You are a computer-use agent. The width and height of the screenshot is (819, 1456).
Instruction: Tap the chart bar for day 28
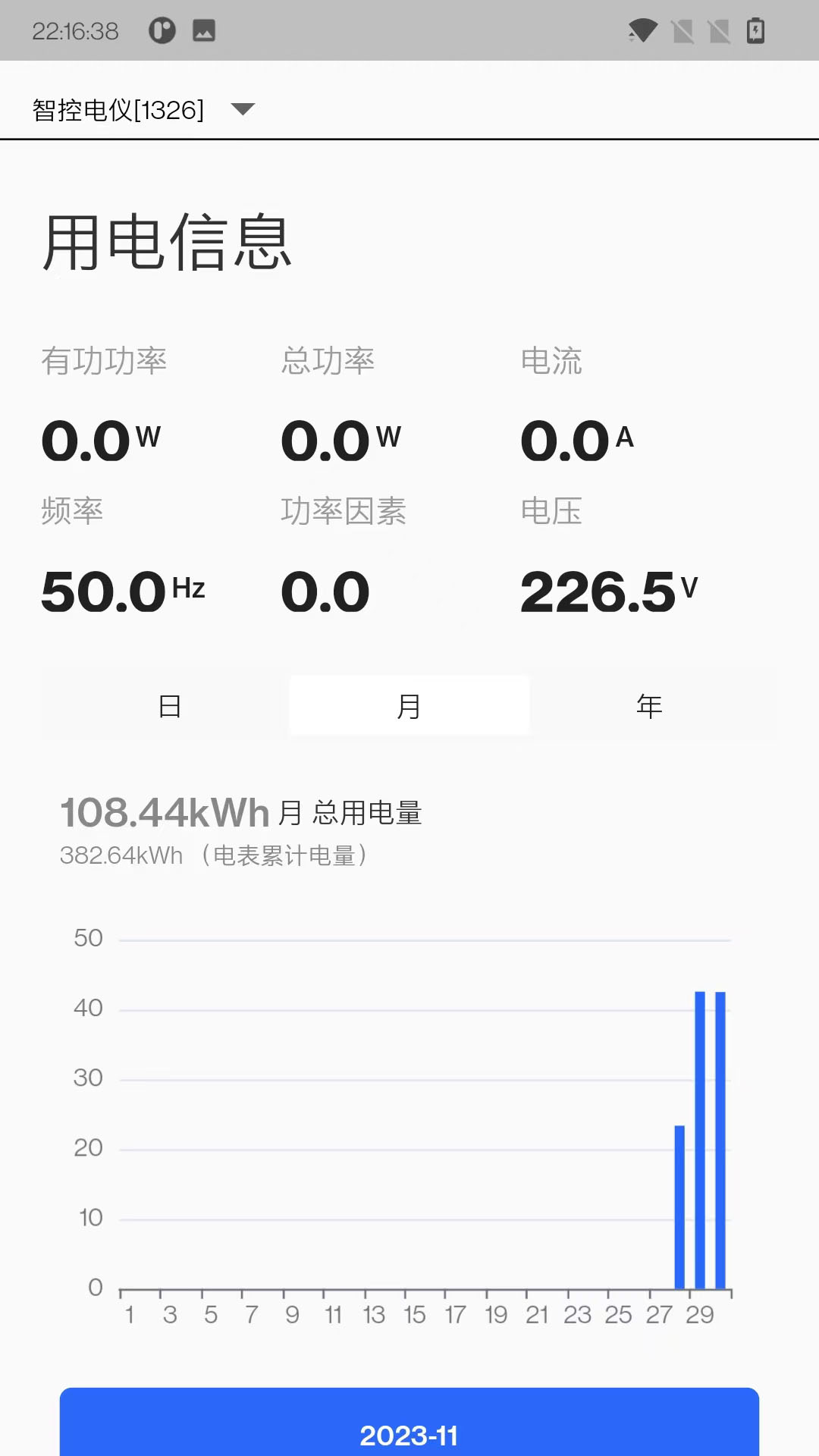[680, 1206]
